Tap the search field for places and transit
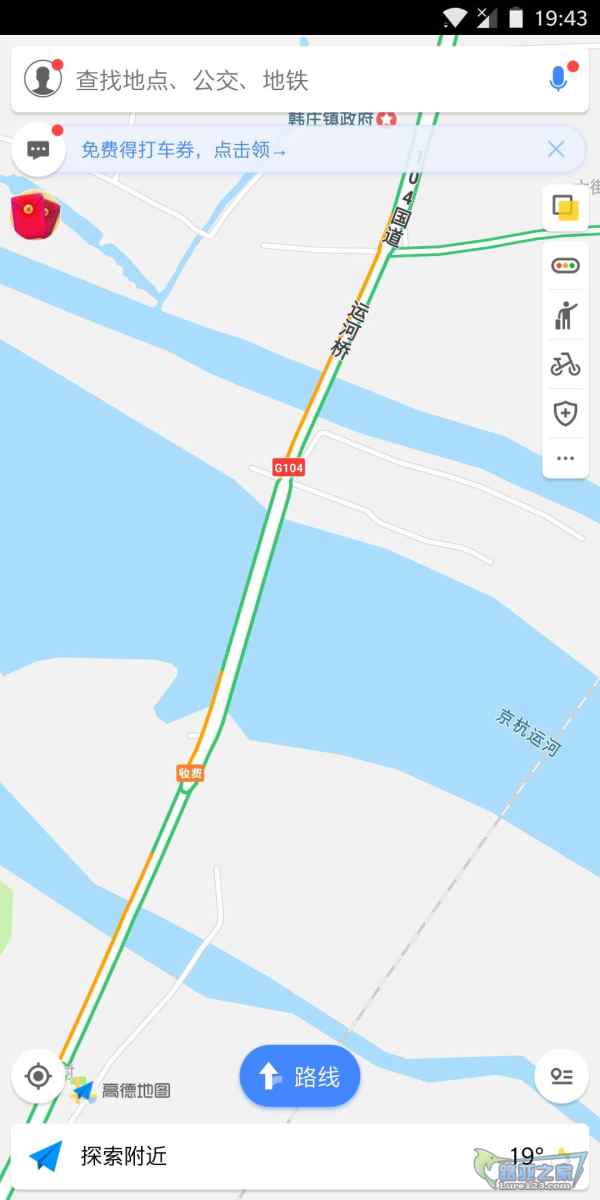The image size is (600, 1200). click(300, 79)
